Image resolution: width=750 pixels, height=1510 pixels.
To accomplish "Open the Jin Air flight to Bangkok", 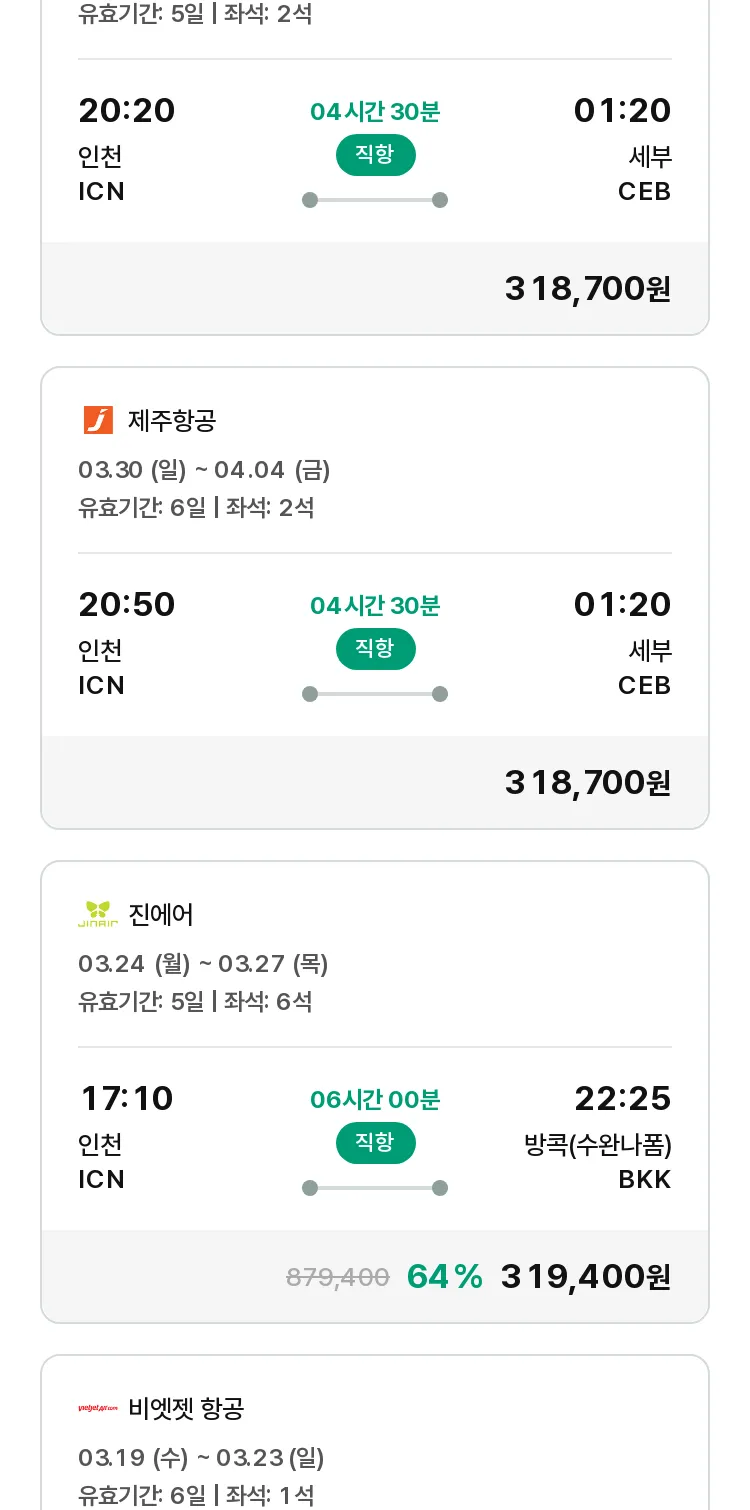I will [x=375, y=1092].
